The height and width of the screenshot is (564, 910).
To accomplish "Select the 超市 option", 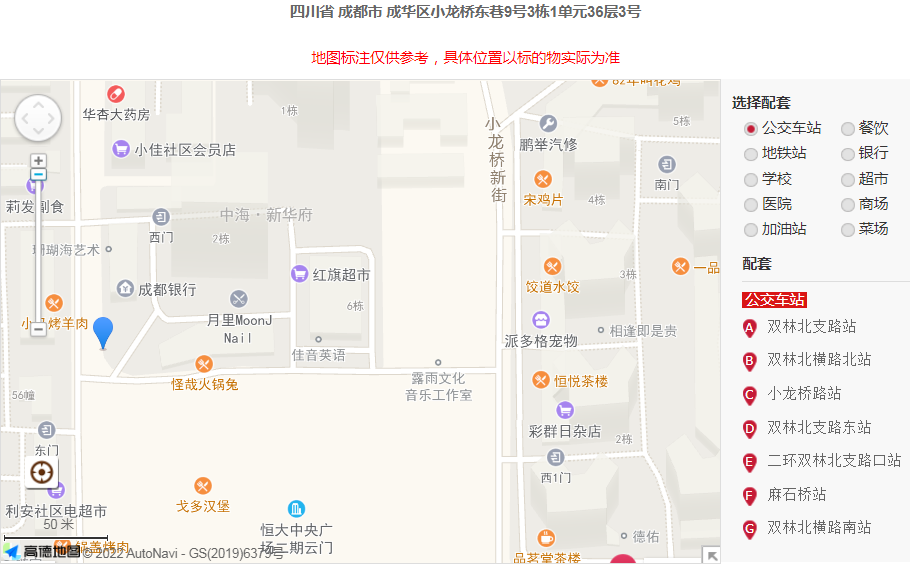I will pyautogui.click(x=848, y=180).
